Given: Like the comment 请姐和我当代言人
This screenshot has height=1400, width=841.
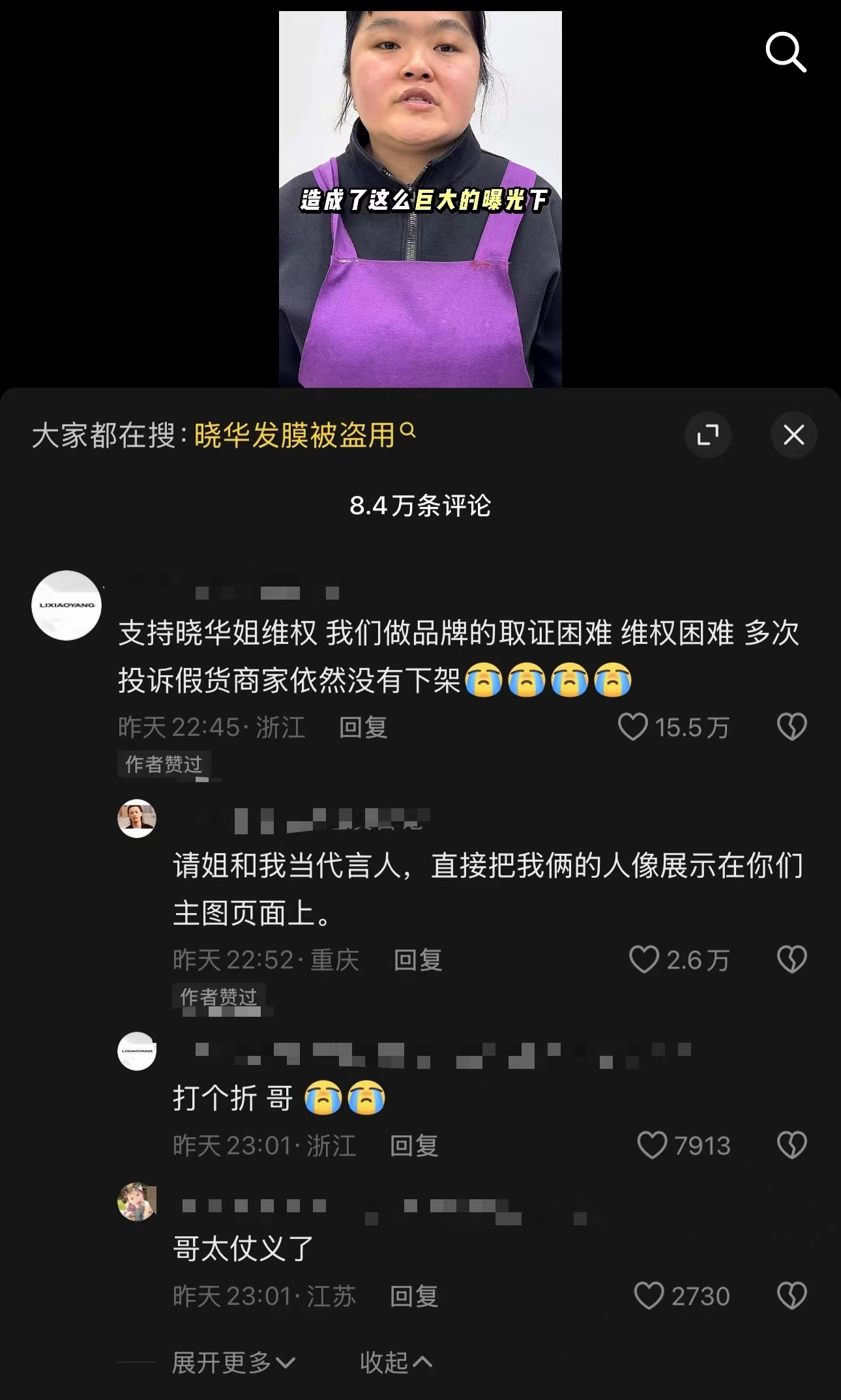Looking at the screenshot, I should pyautogui.click(x=644, y=959).
